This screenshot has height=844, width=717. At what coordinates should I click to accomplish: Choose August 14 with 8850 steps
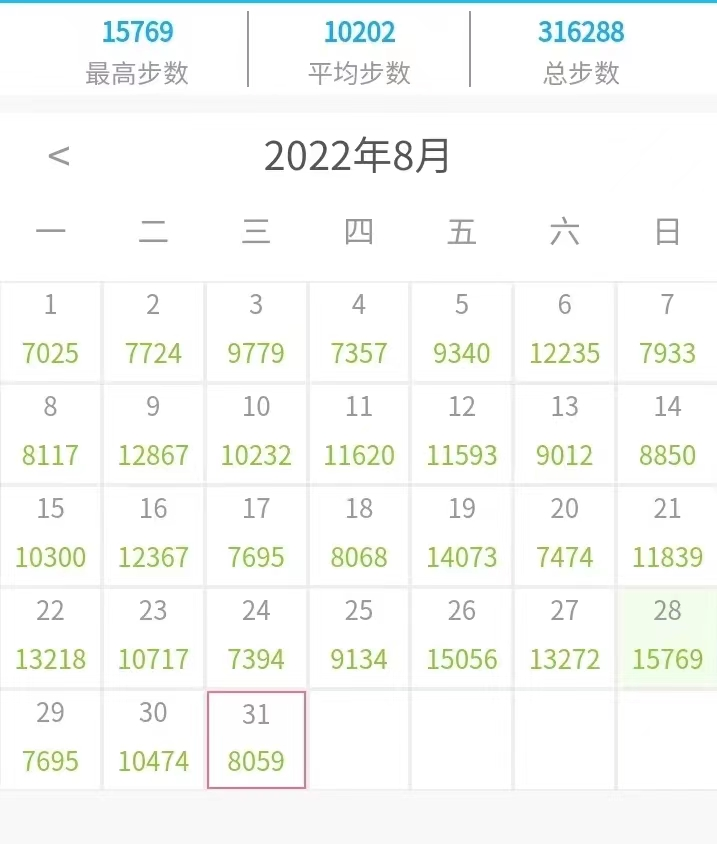(667, 432)
